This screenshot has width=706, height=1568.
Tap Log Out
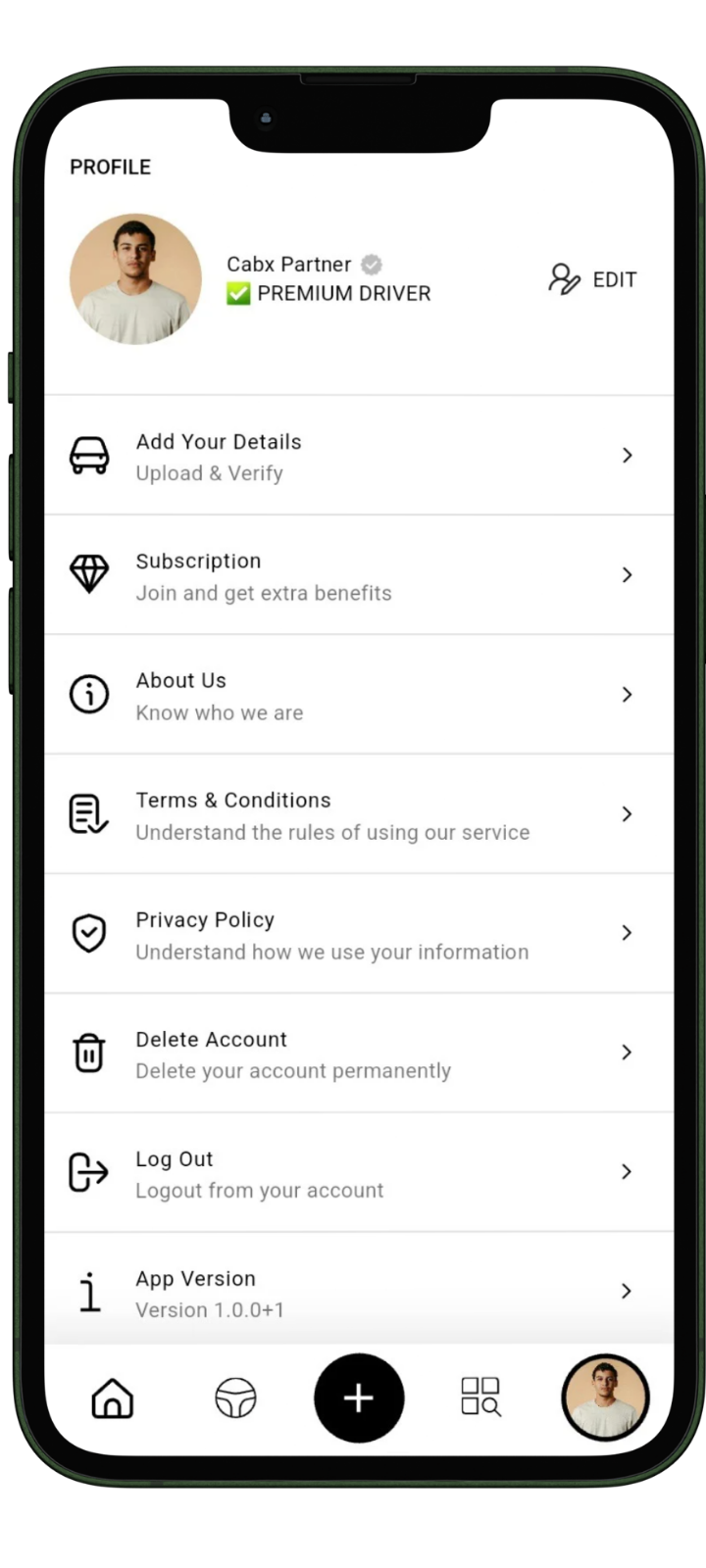358,1174
